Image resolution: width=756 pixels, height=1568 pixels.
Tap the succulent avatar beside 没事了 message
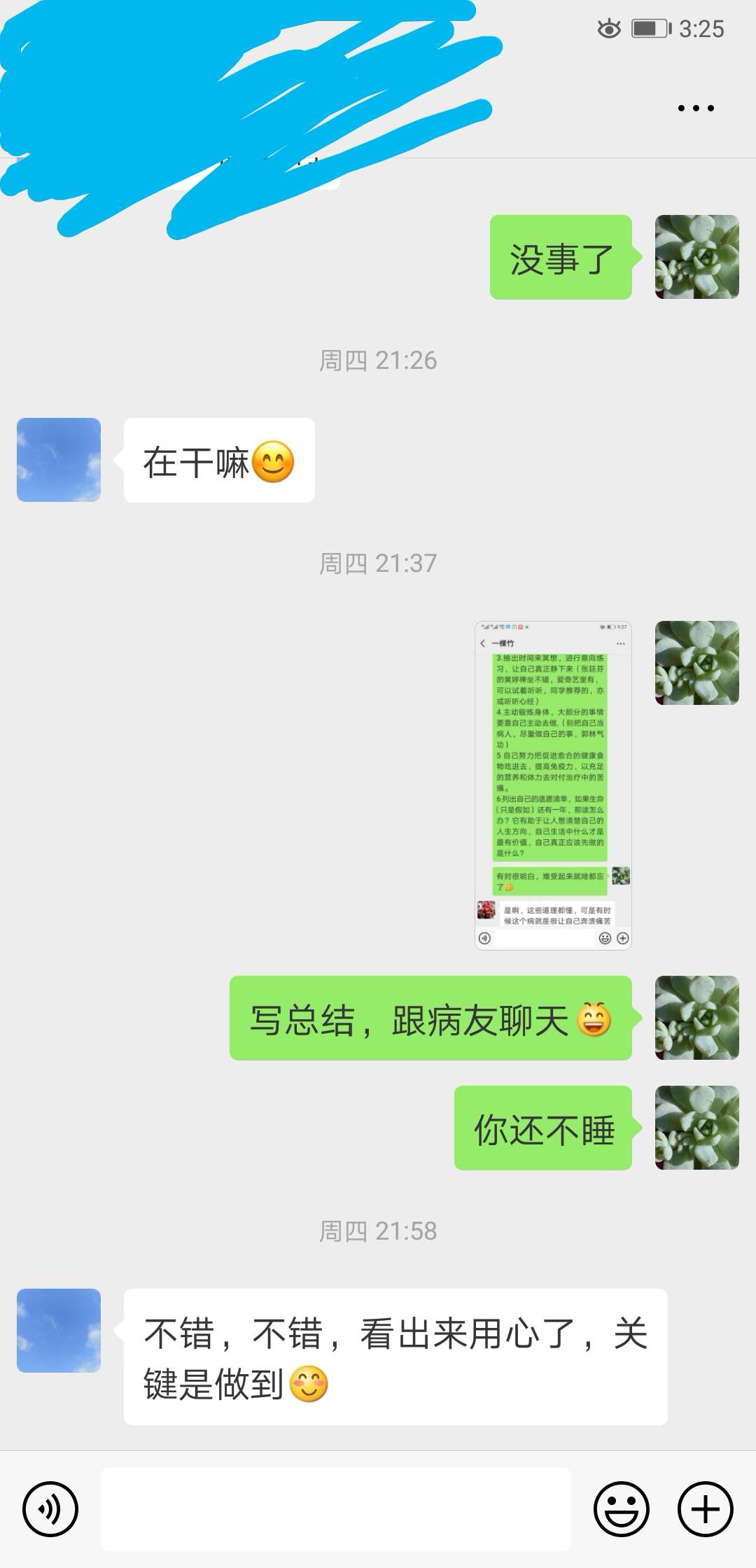(x=695, y=257)
